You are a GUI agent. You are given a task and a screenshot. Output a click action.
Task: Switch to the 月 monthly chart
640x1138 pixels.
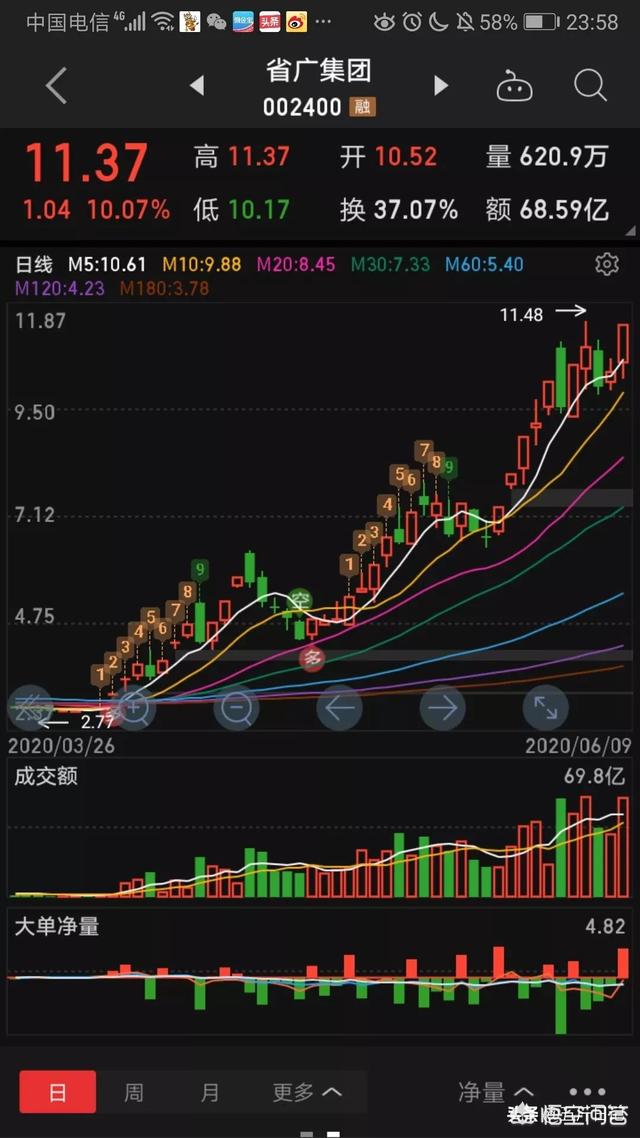(209, 1092)
